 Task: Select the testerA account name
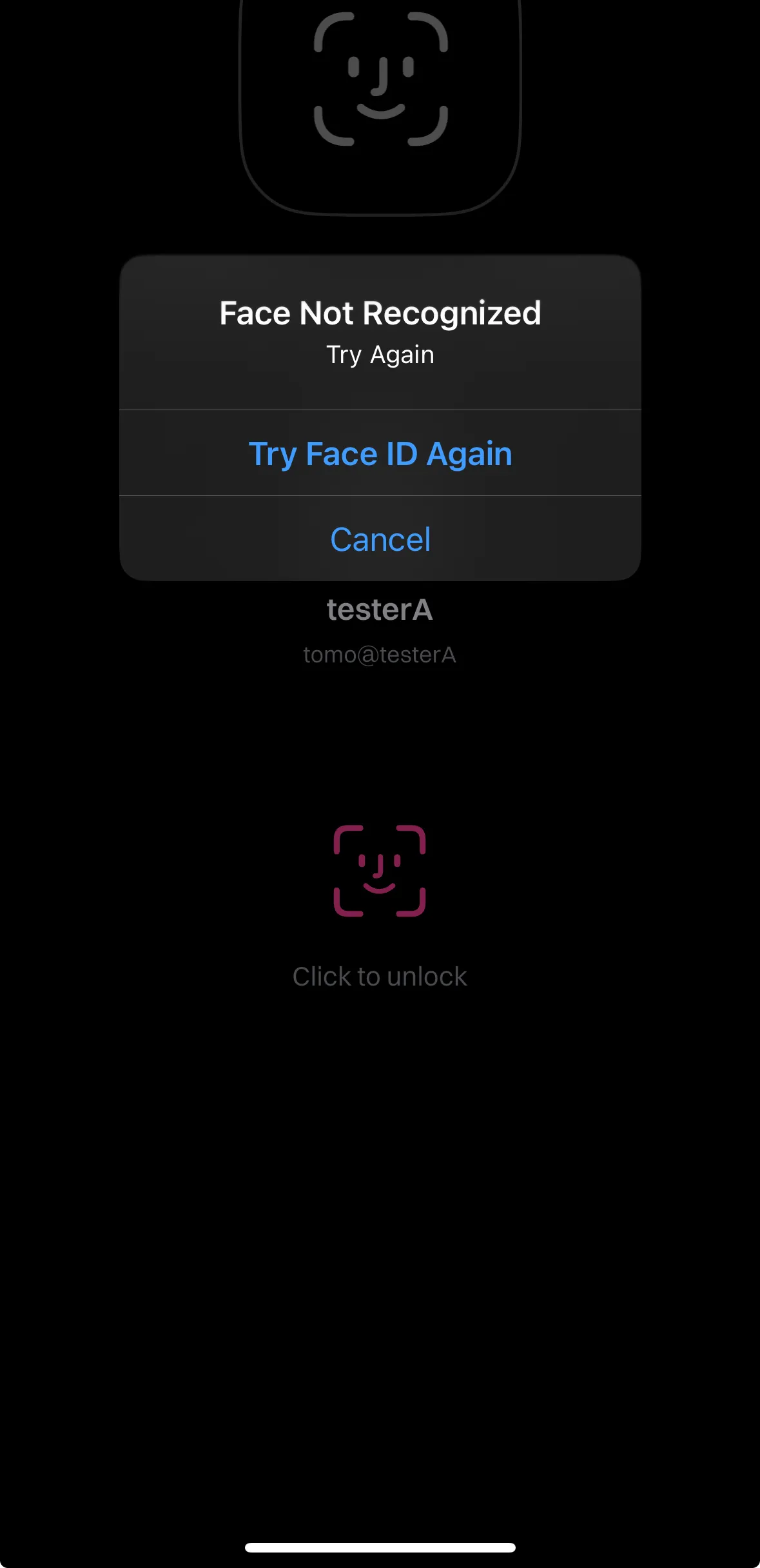(x=380, y=610)
